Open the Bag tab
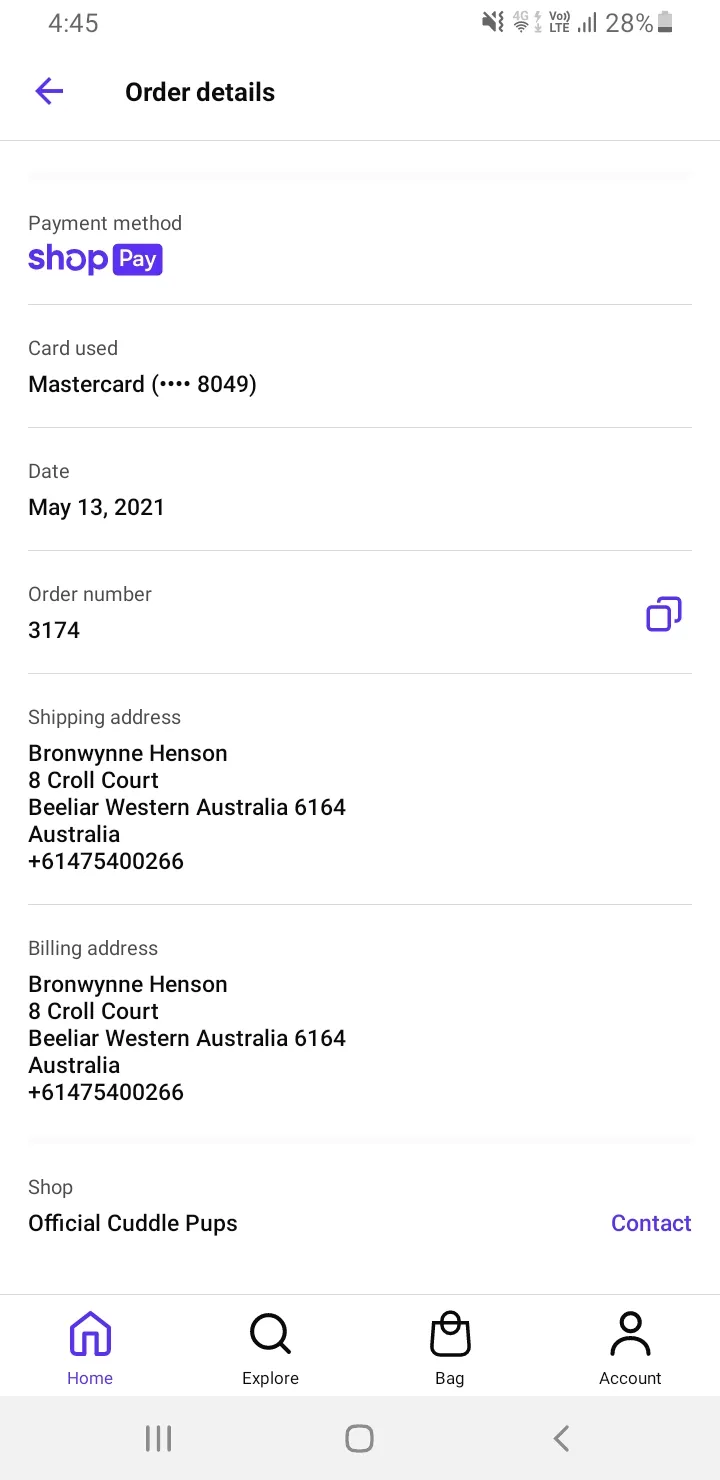Screen dimensions: 720x1480 coord(450,1348)
